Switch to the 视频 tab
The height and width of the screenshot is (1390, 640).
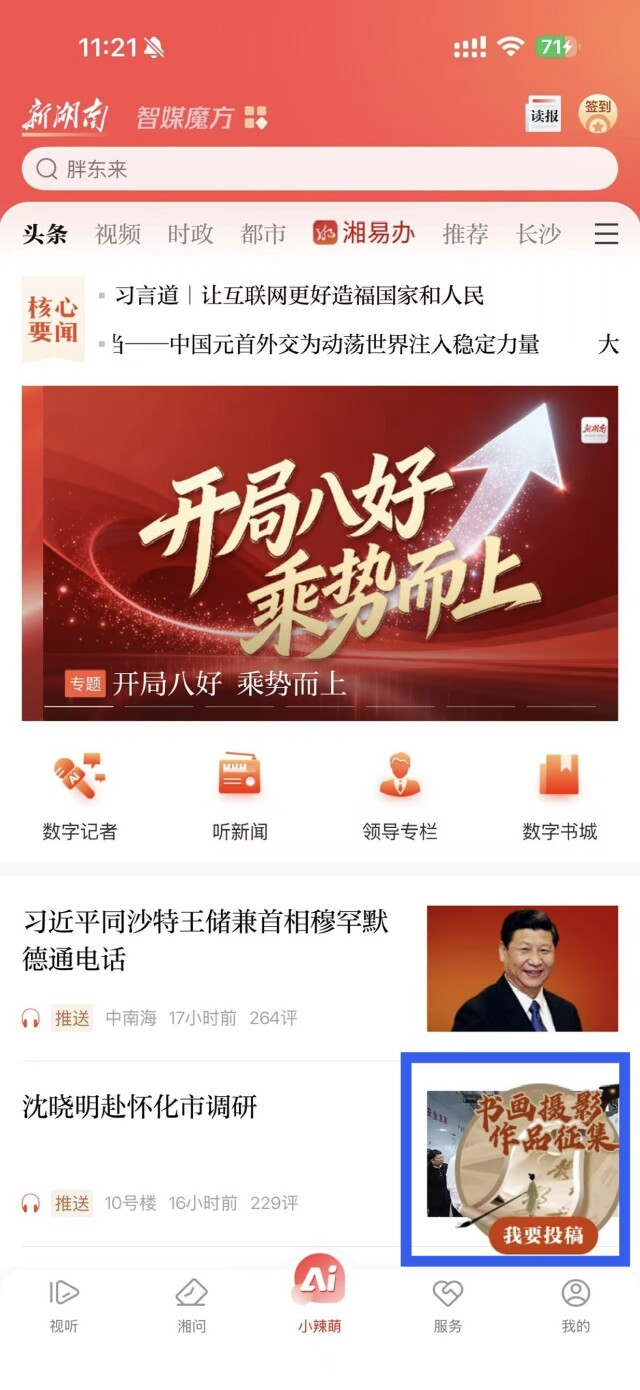118,234
